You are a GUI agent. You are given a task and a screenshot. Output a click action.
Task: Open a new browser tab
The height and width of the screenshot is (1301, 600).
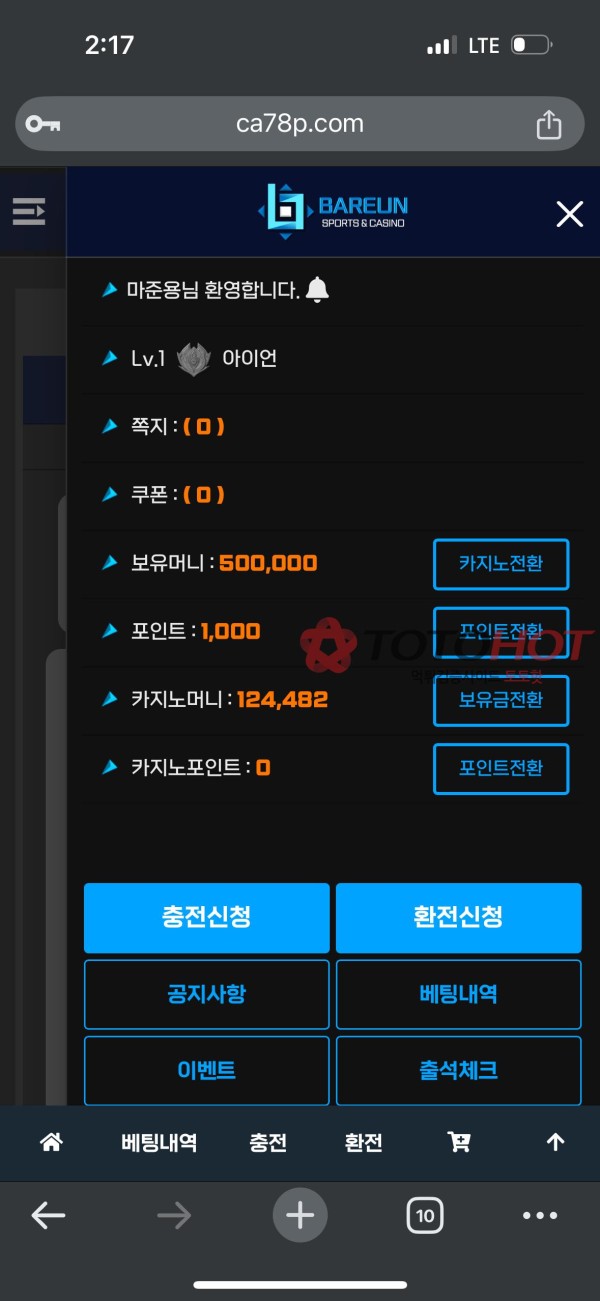click(x=300, y=1216)
